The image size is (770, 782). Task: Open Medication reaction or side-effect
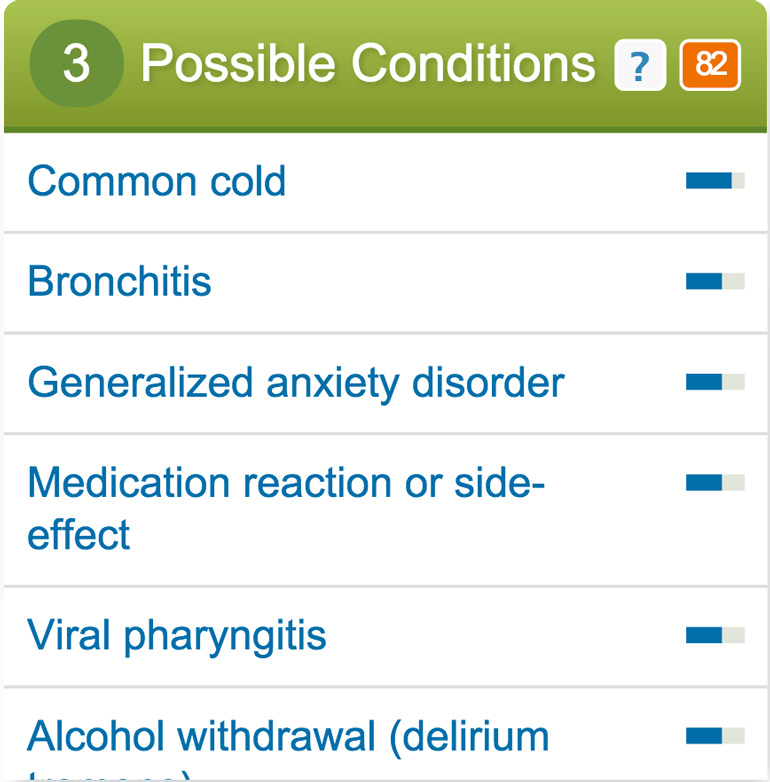click(285, 508)
